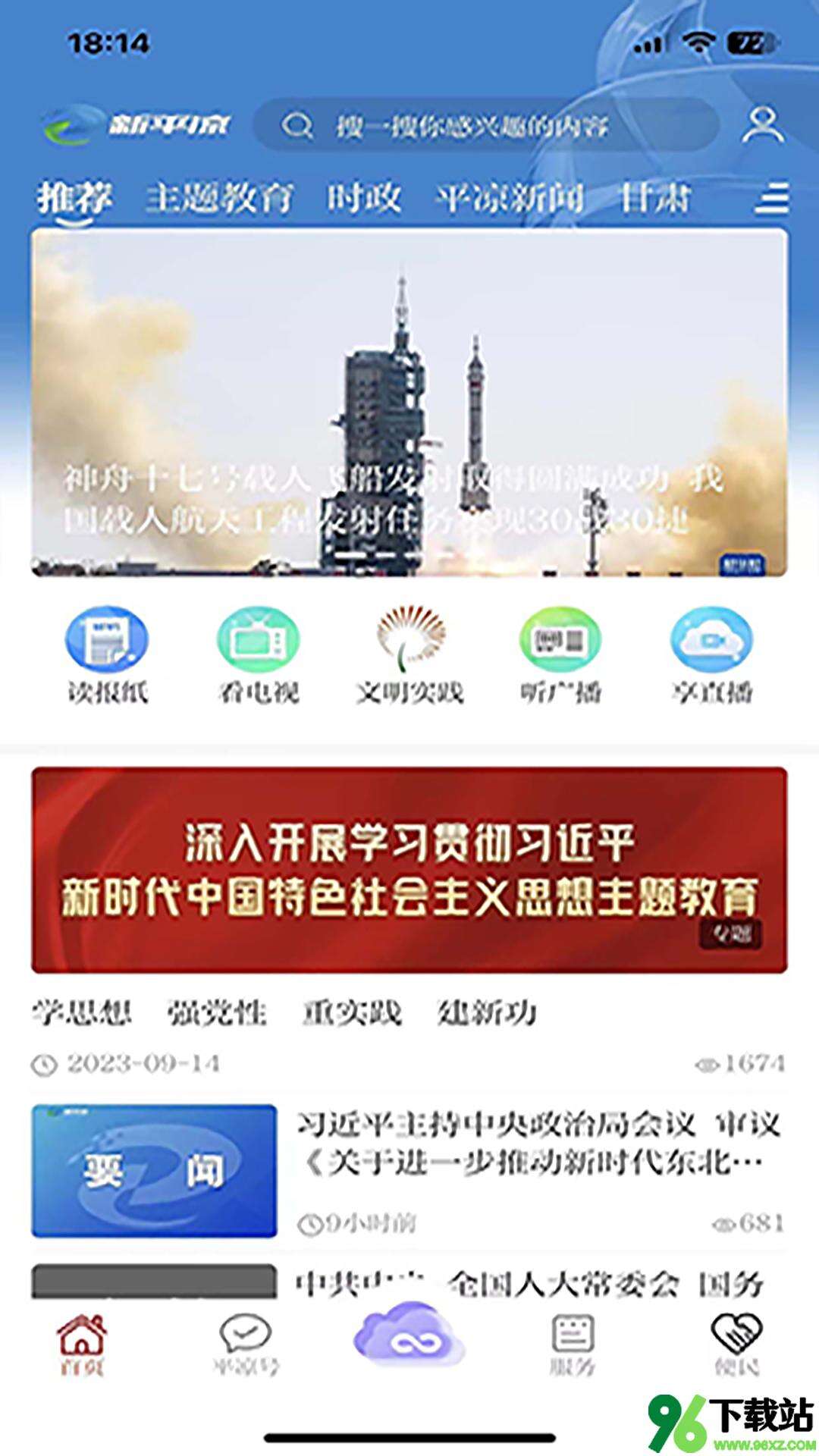Go to the 便民 bottom tab
The image size is (819, 1456).
tap(736, 1345)
